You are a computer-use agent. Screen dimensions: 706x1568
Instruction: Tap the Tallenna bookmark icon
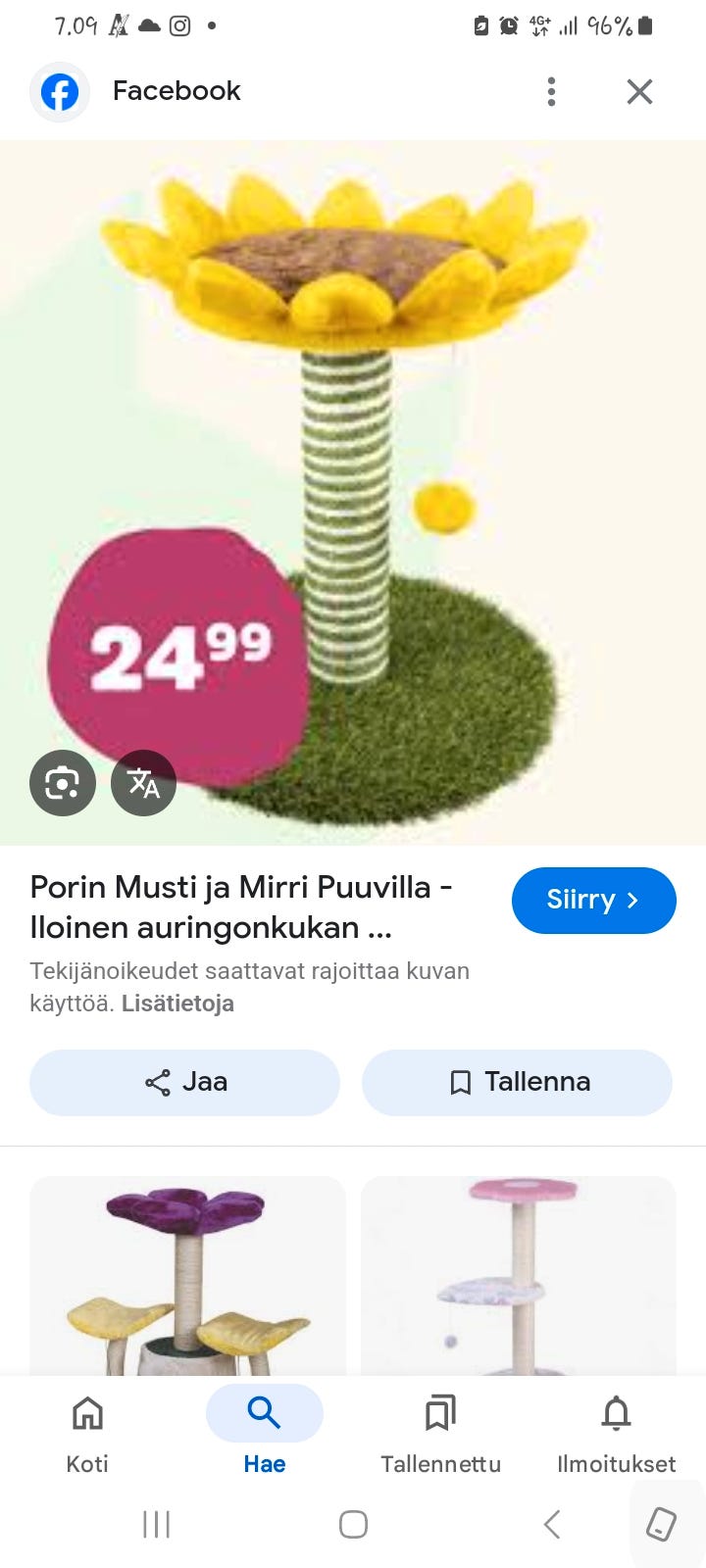tap(459, 1082)
